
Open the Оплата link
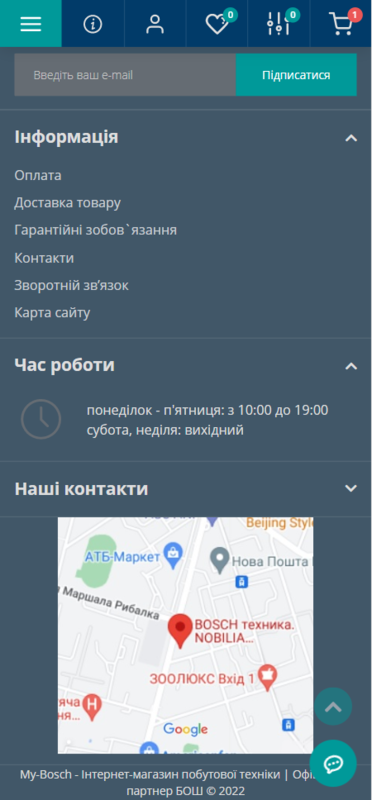[38, 176]
